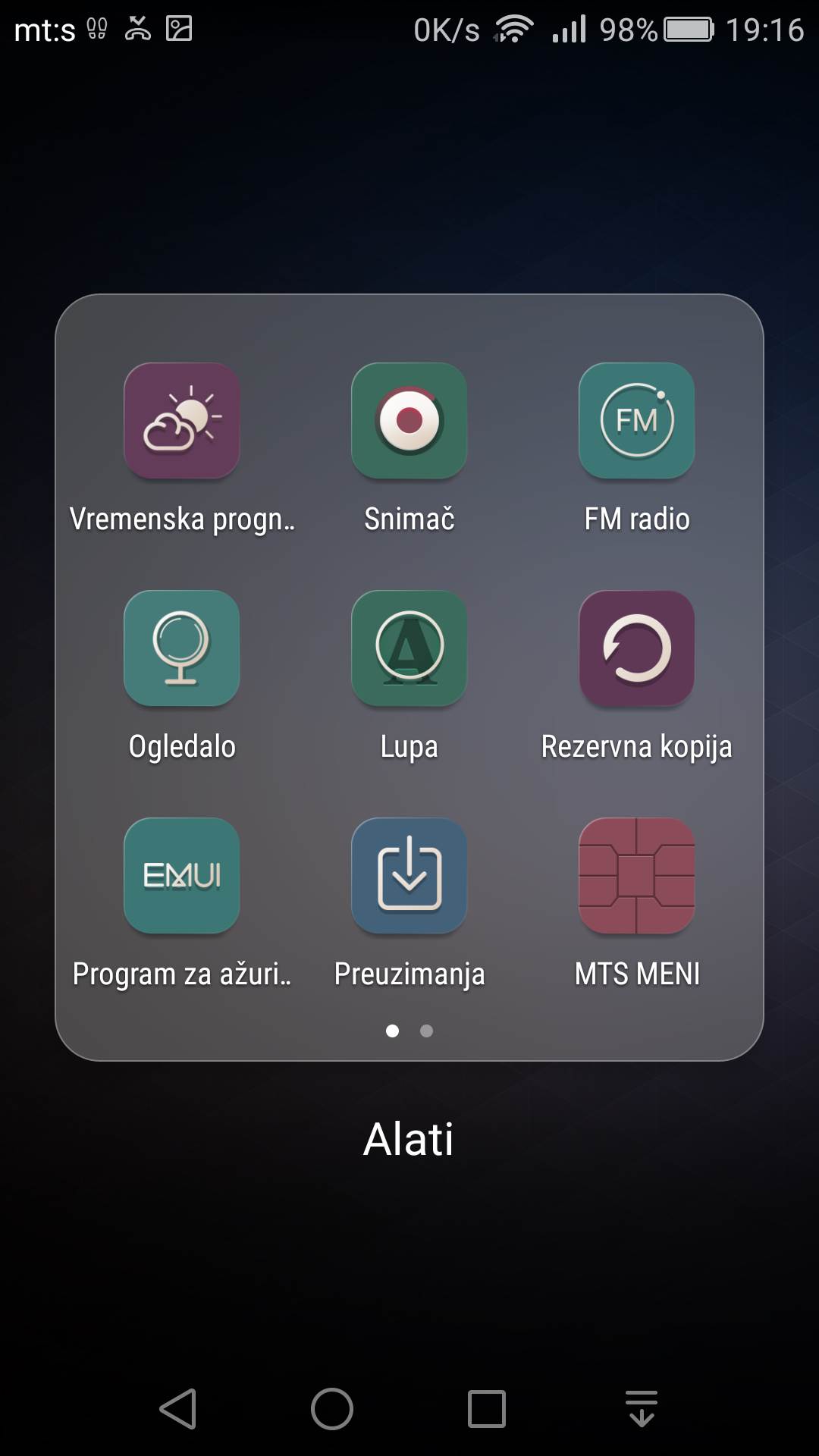Viewport: 819px width, 1456px height.
Task: Rename the folder title Alati
Action: pos(409,1139)
